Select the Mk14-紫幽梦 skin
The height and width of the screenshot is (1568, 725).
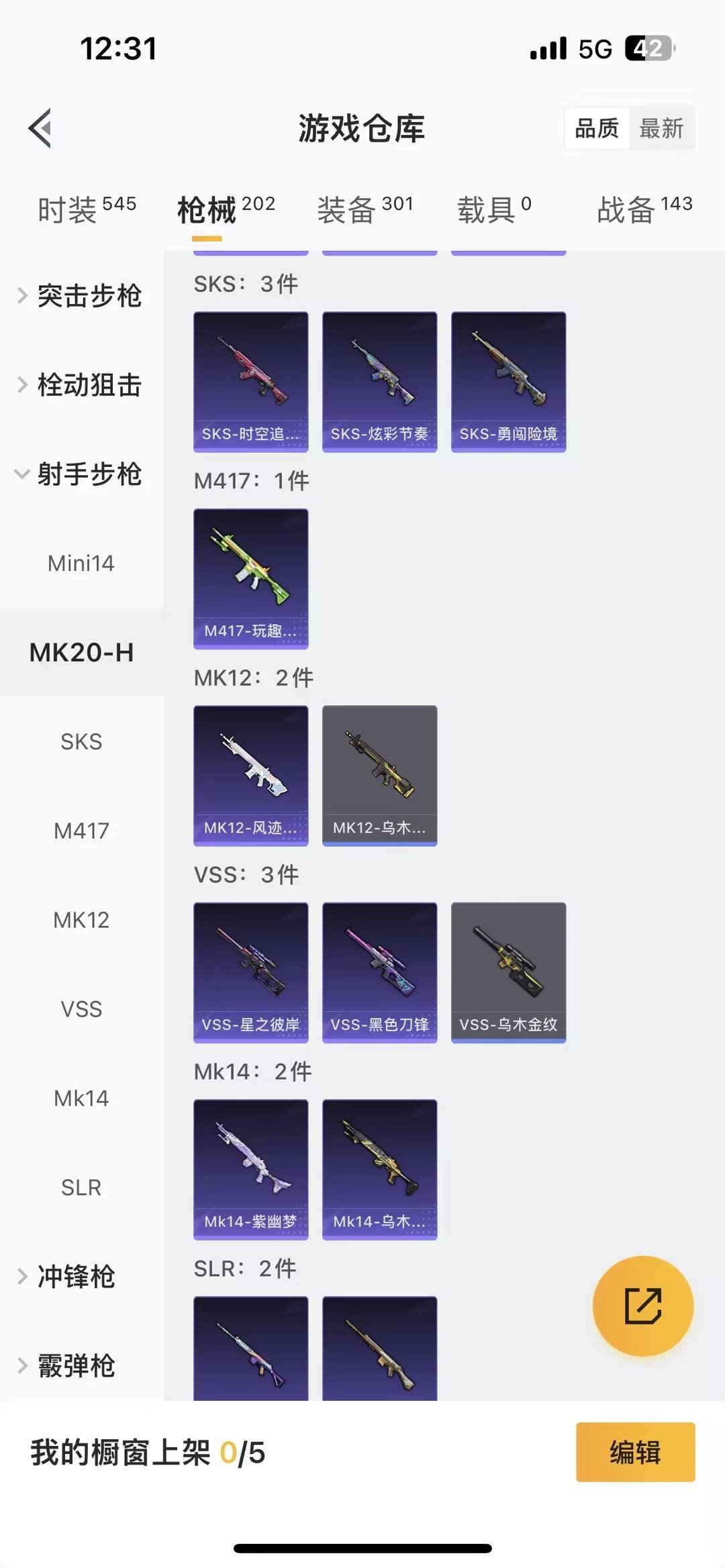point(250,1167)
